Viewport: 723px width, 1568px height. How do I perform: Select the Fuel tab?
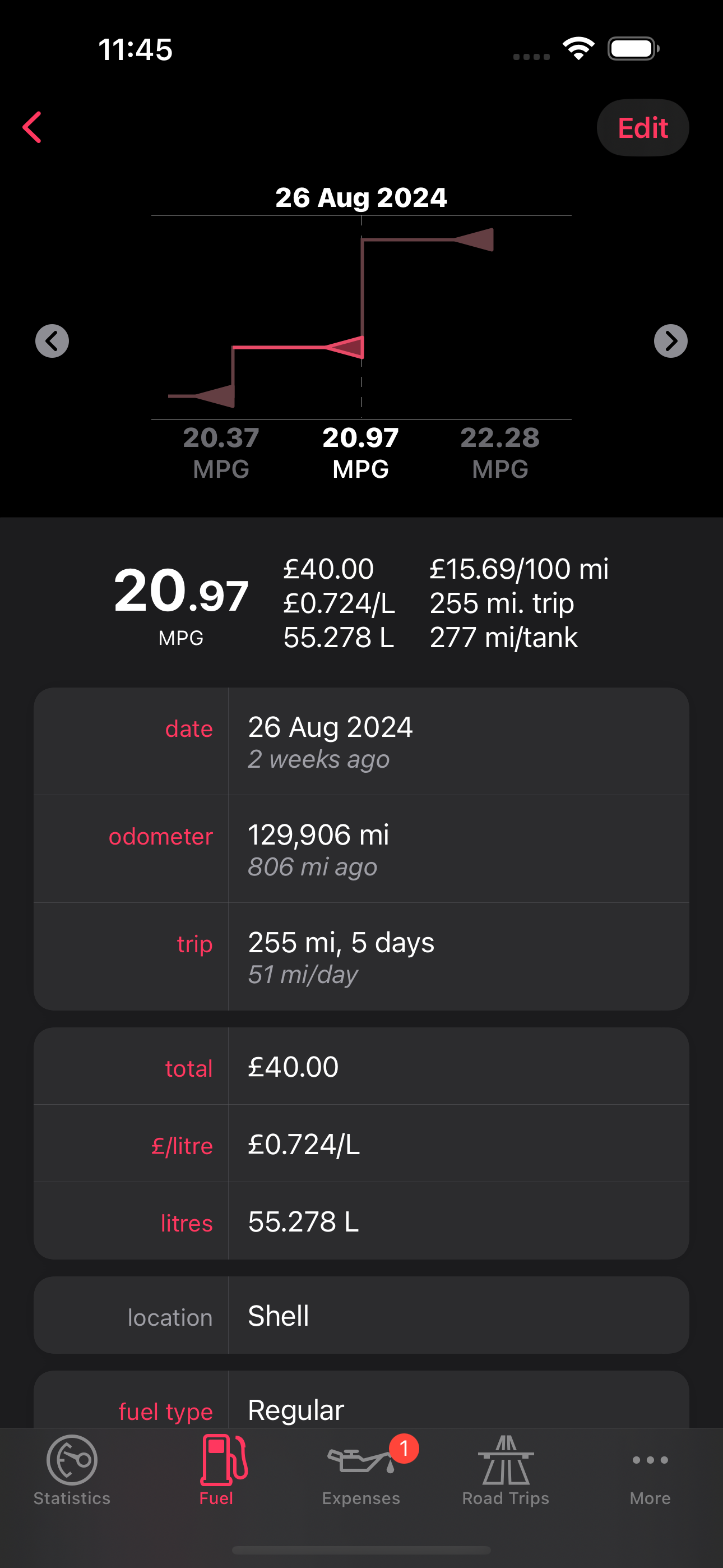[x=217, y=1470]
